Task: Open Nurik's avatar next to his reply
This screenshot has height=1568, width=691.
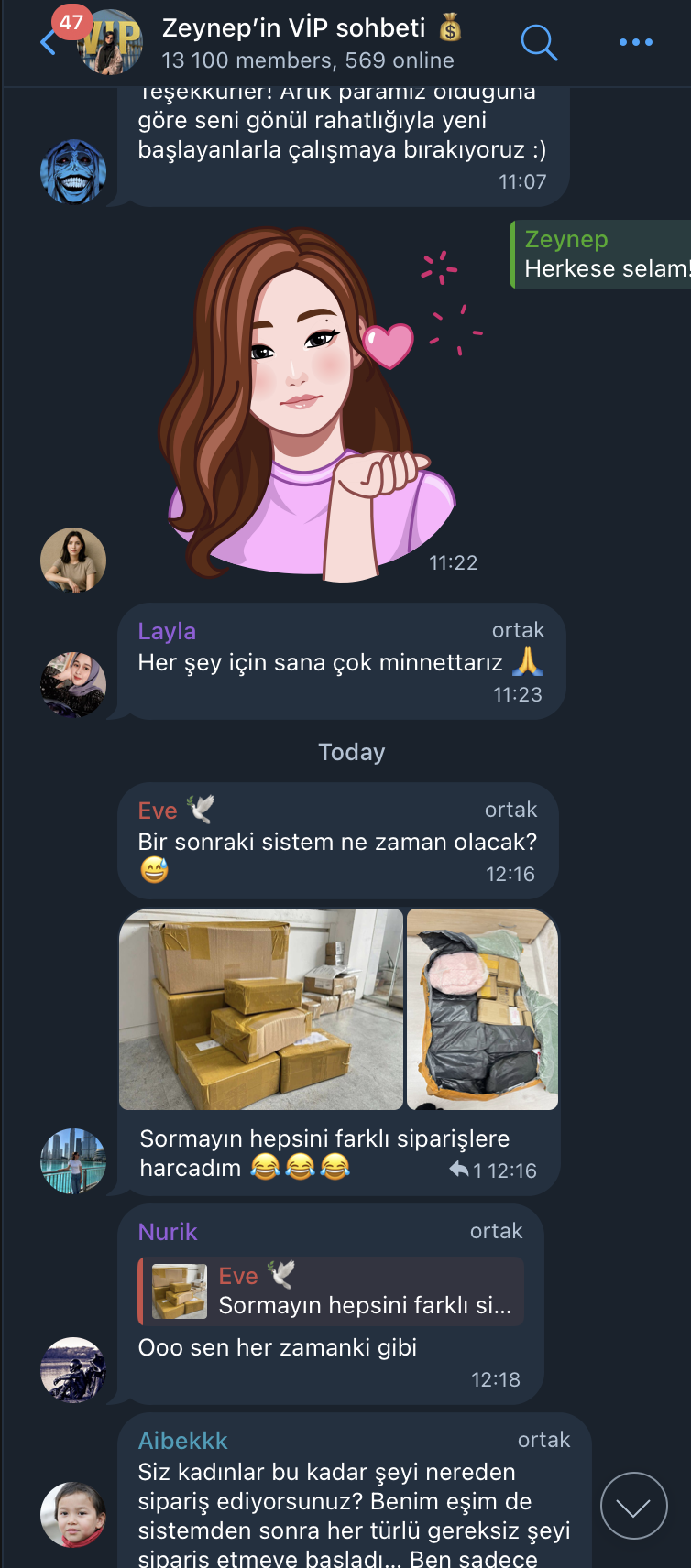Action: coord(73,1370)
